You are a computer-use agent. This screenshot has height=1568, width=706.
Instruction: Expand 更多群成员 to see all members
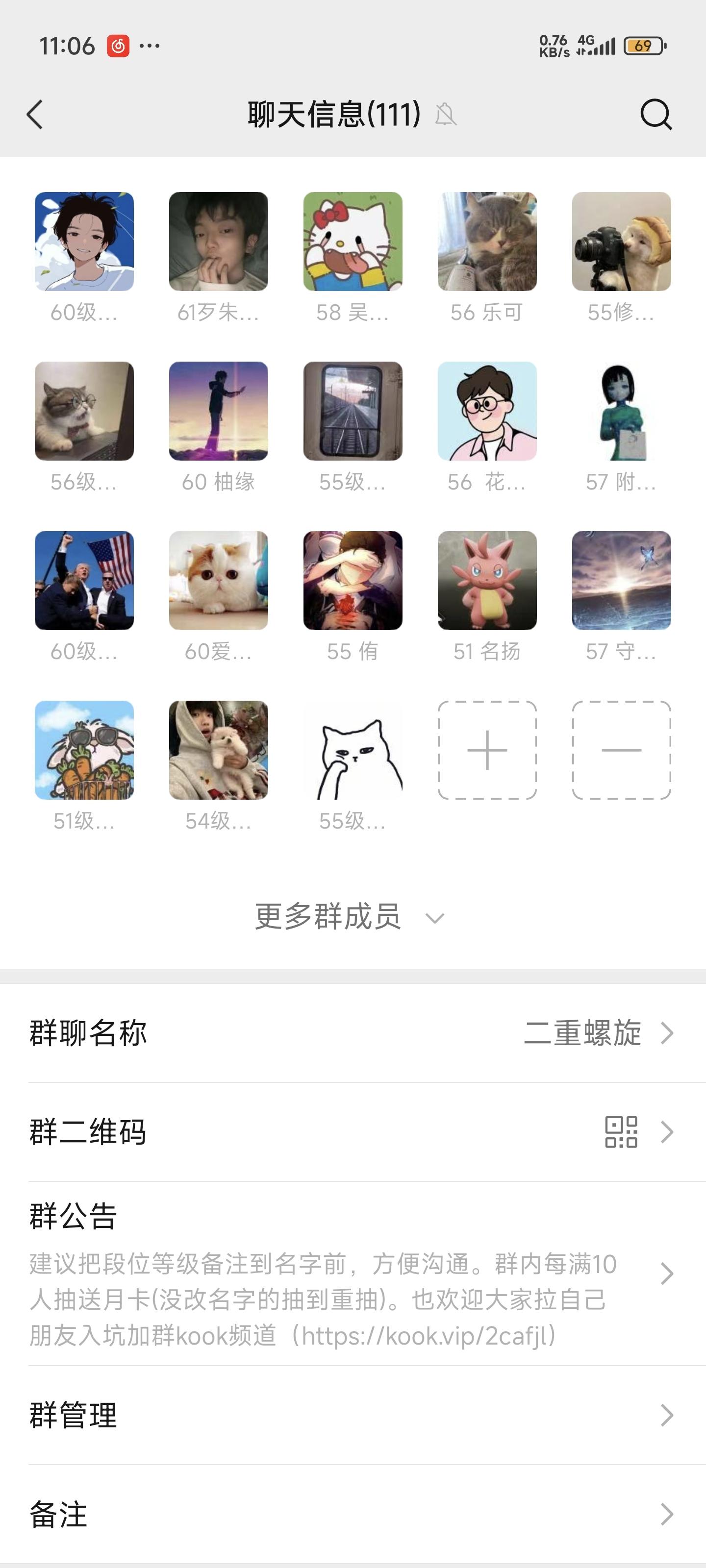point(350,917)
